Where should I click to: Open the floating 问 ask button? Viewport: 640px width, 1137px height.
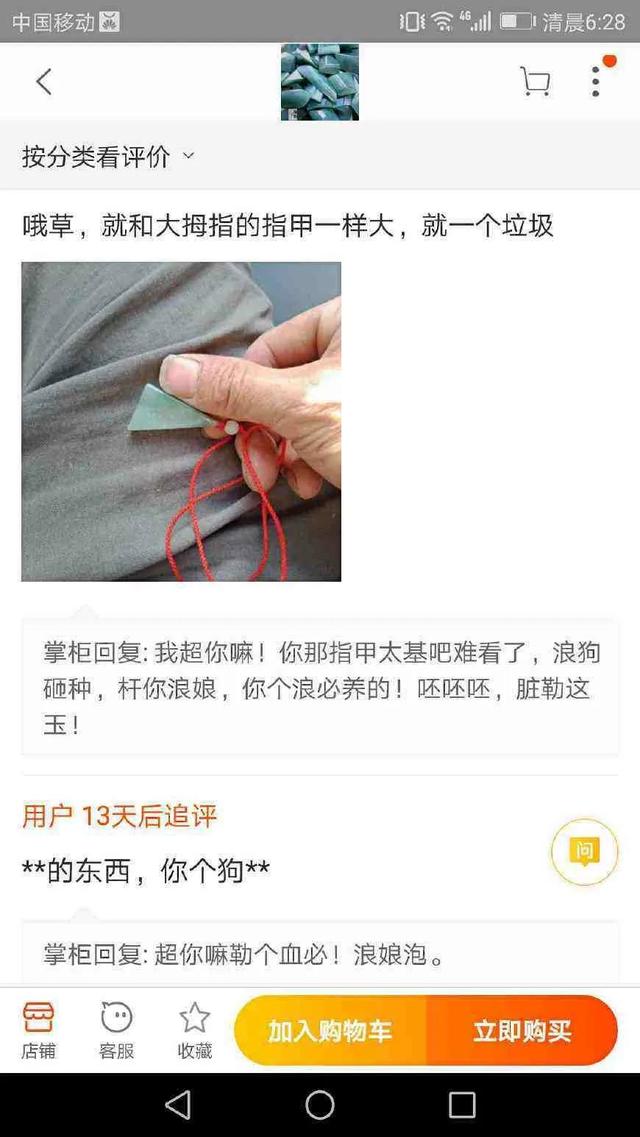[584, 851]
